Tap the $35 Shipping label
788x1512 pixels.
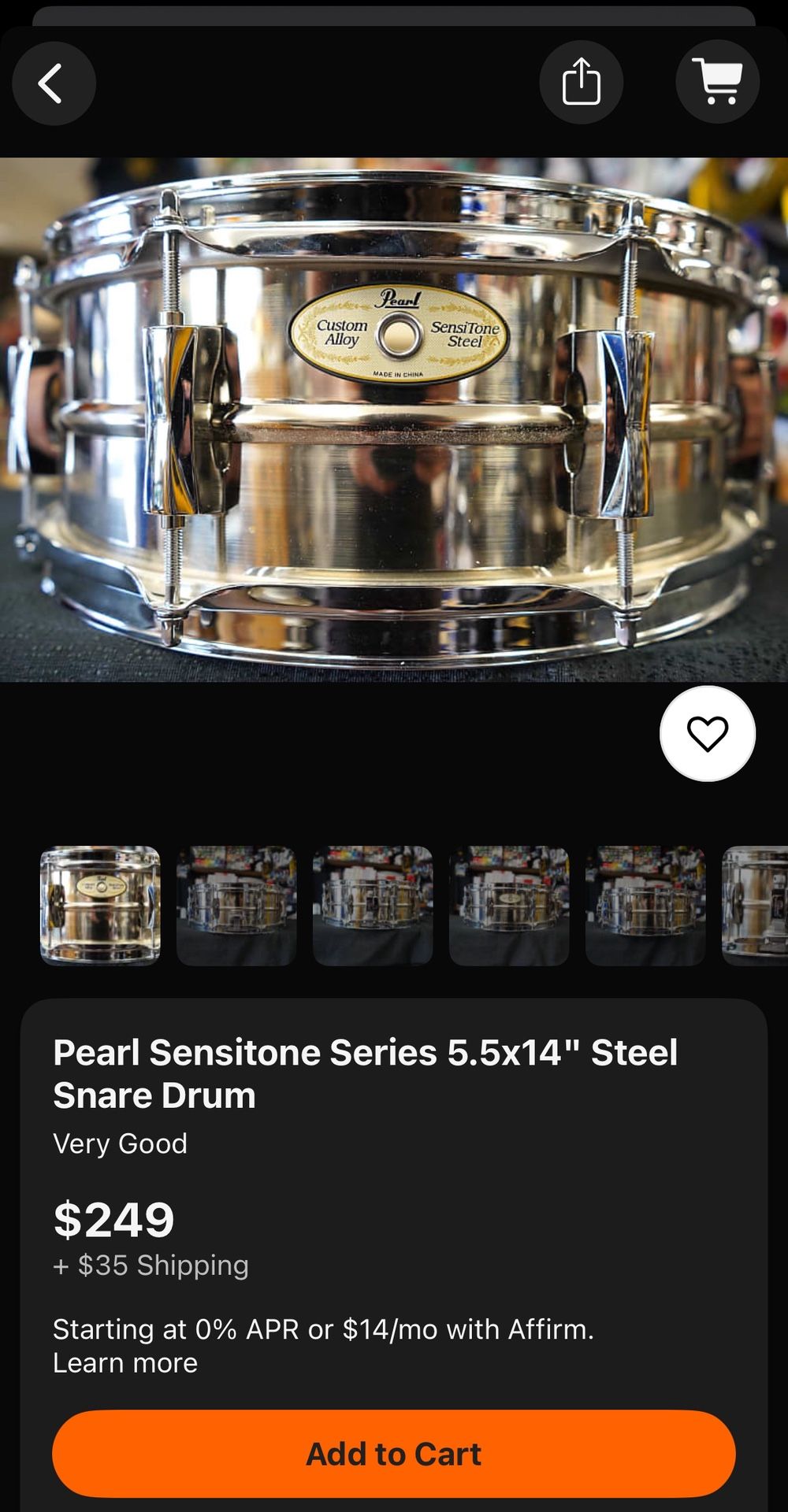pos(151,1266)
